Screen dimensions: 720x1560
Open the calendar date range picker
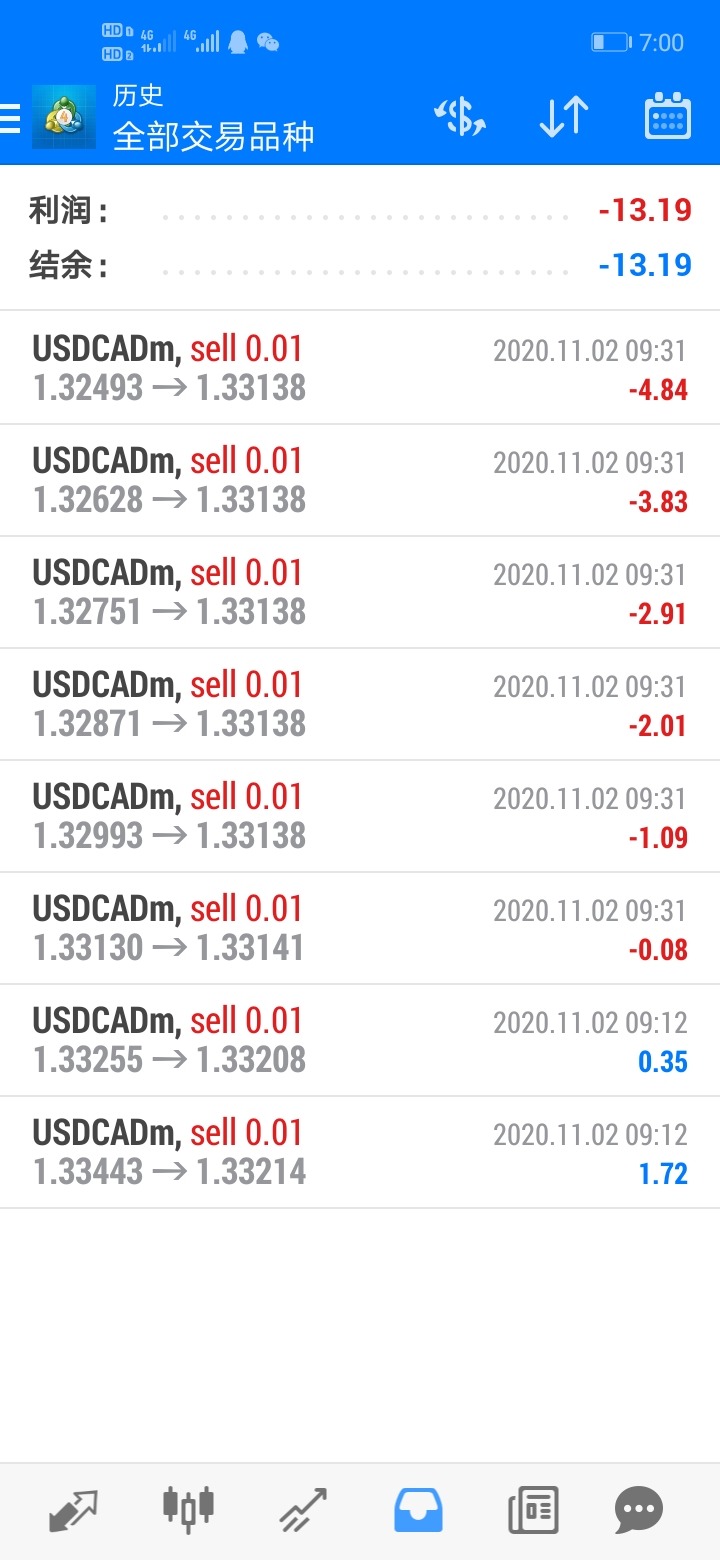click(x=667, y=116)
